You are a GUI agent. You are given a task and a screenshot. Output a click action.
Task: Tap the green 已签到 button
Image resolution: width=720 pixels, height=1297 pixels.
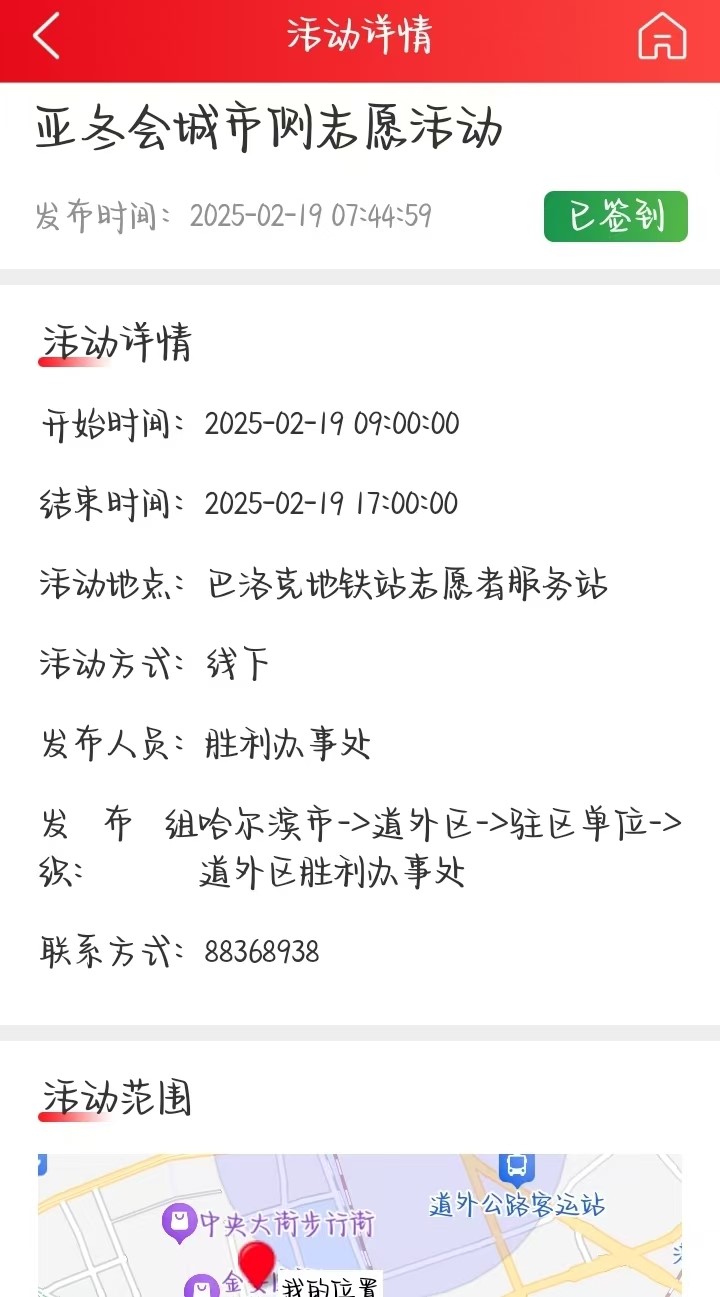[616, 216]
